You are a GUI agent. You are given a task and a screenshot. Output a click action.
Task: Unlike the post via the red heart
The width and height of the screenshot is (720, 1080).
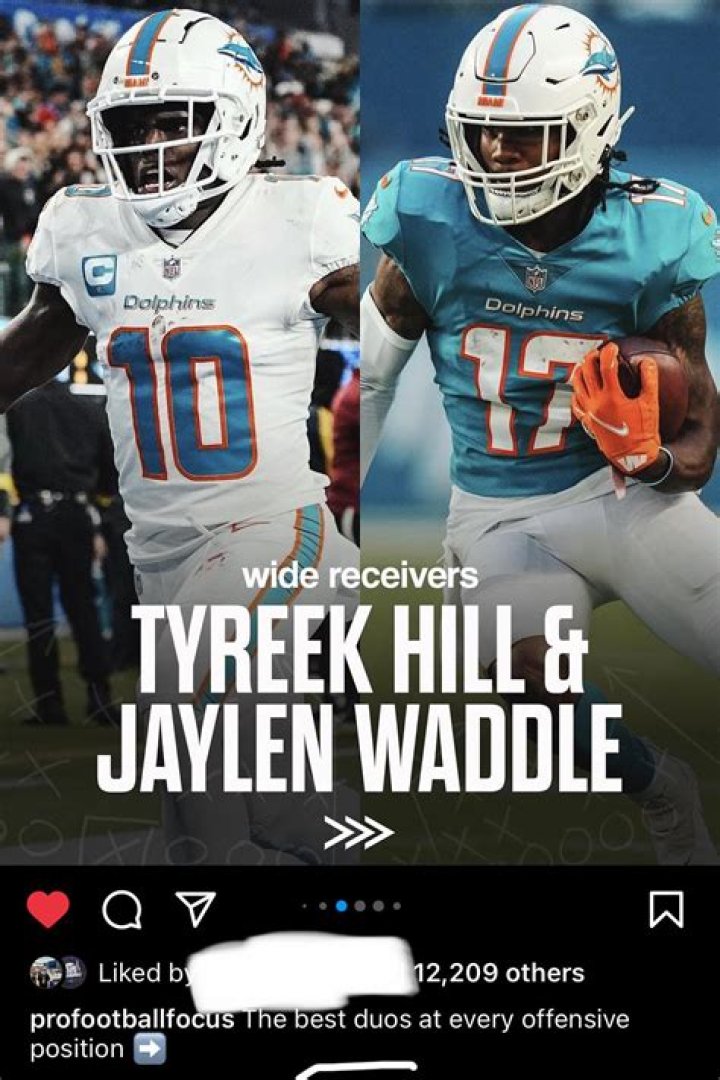(x=47, y=909)
